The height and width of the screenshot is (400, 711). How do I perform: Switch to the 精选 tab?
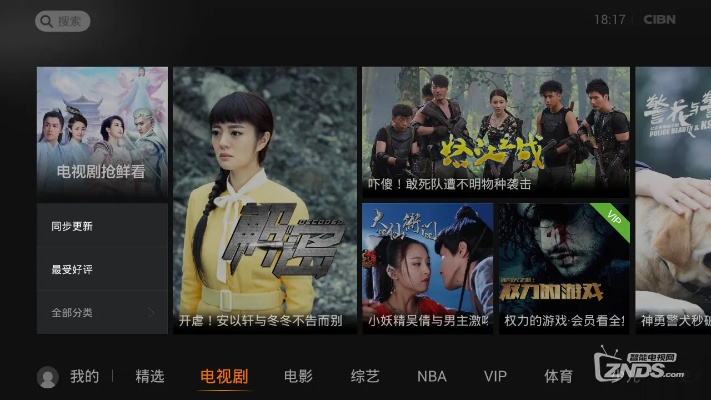tap(150, 377)
